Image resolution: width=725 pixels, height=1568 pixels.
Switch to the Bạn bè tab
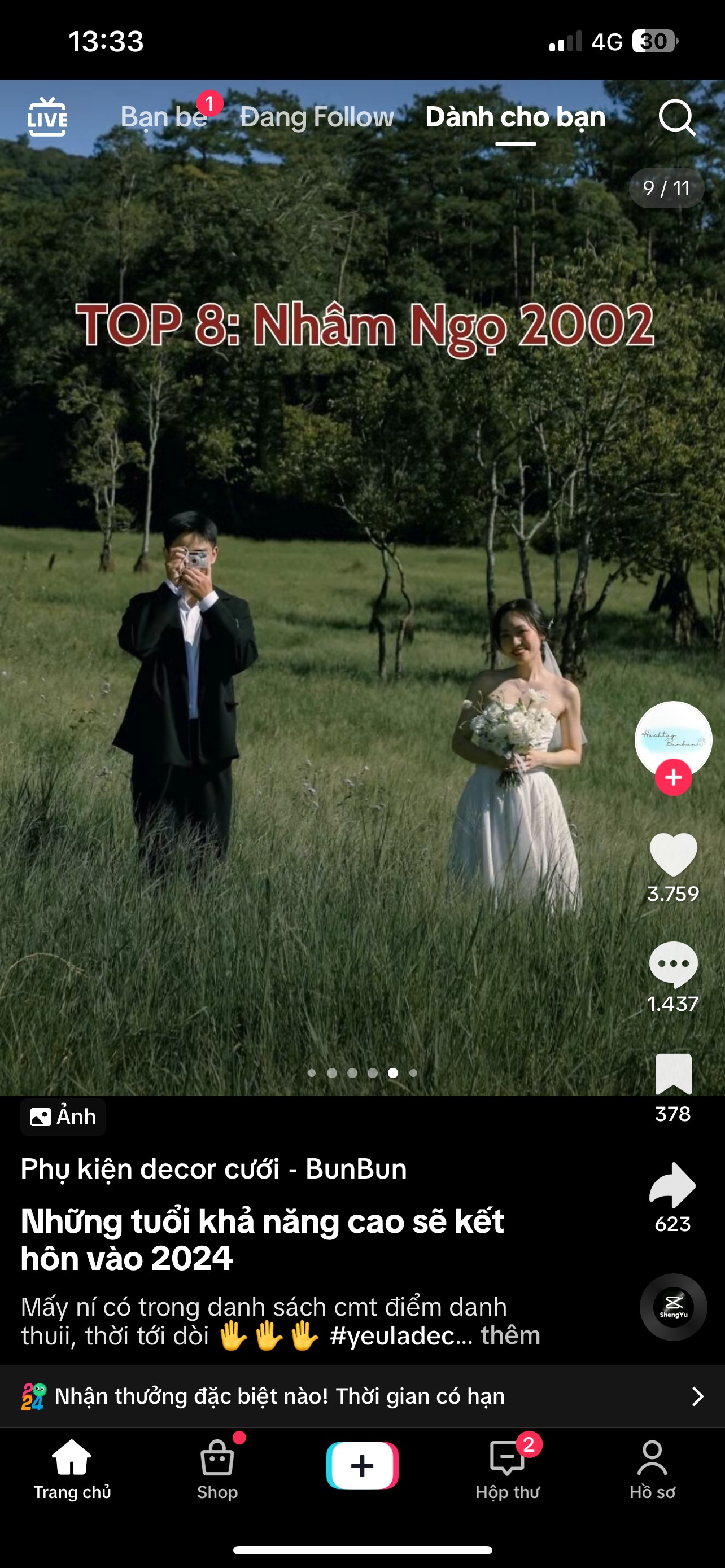(x=163, y=117)
